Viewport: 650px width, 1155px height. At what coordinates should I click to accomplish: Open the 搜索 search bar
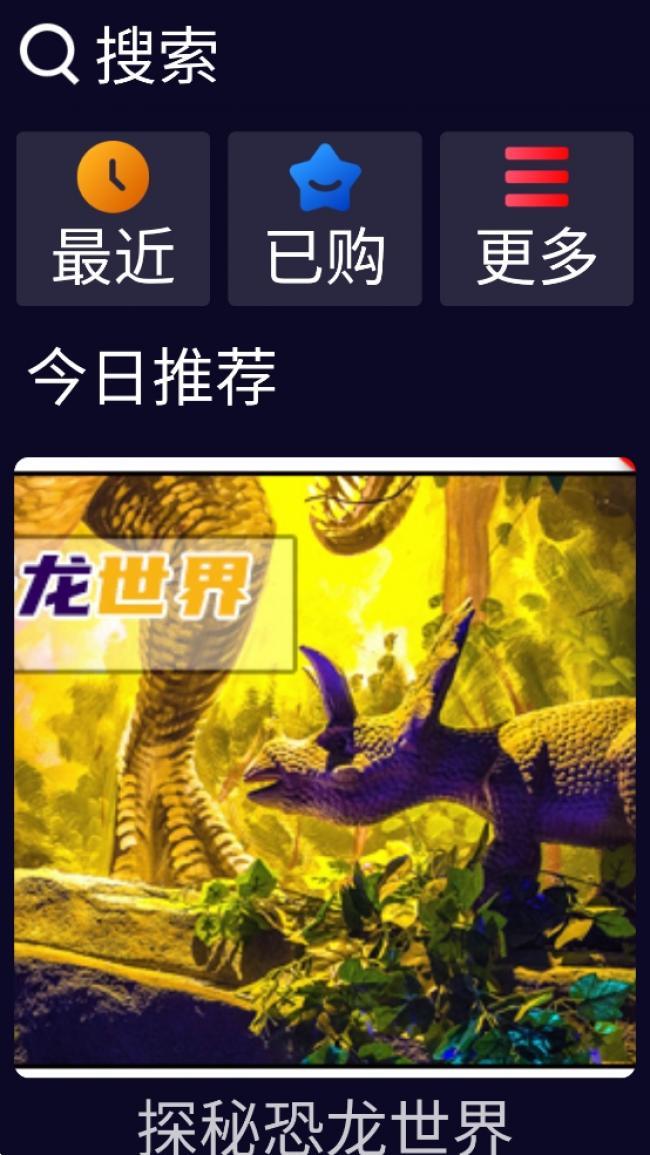(120, 56)
